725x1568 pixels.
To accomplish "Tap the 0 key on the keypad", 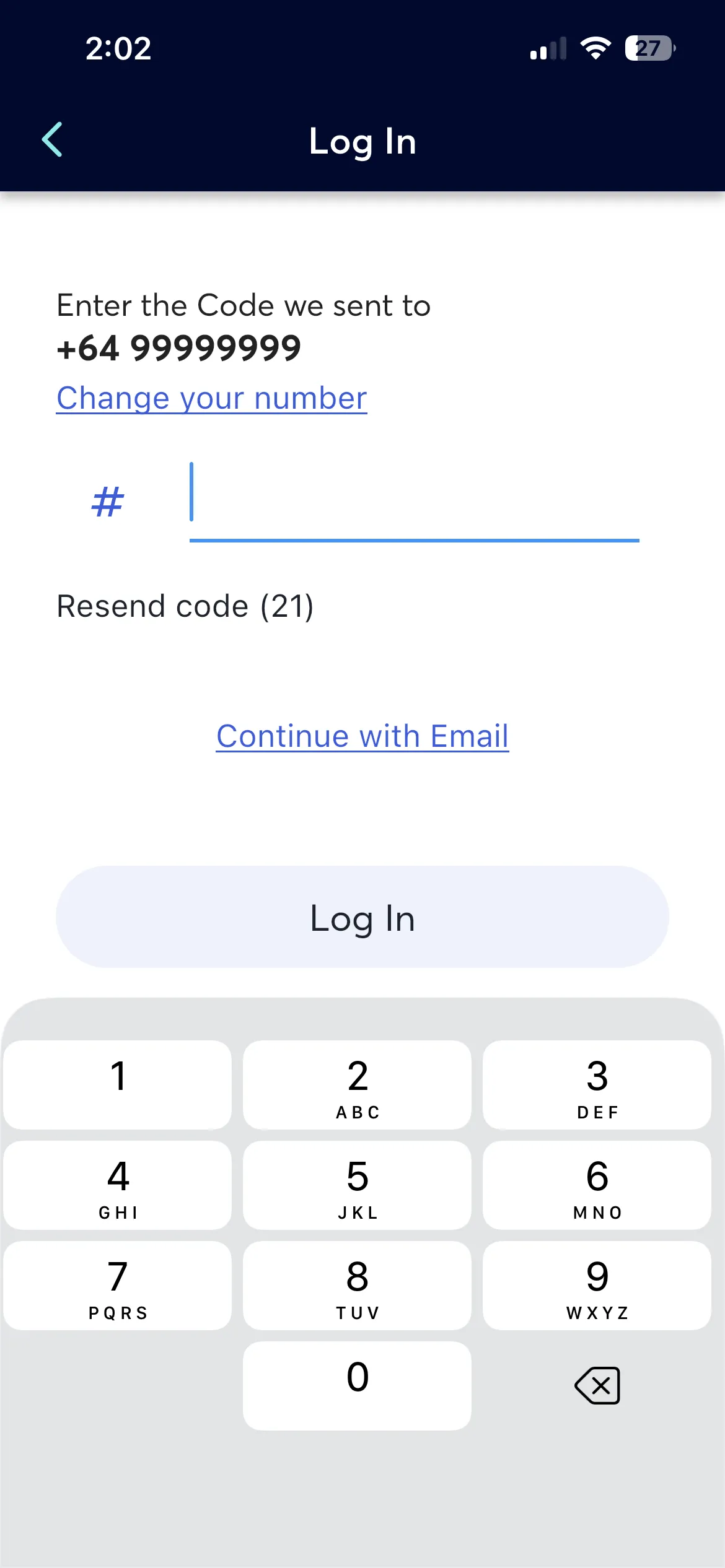I will 358,1386.
